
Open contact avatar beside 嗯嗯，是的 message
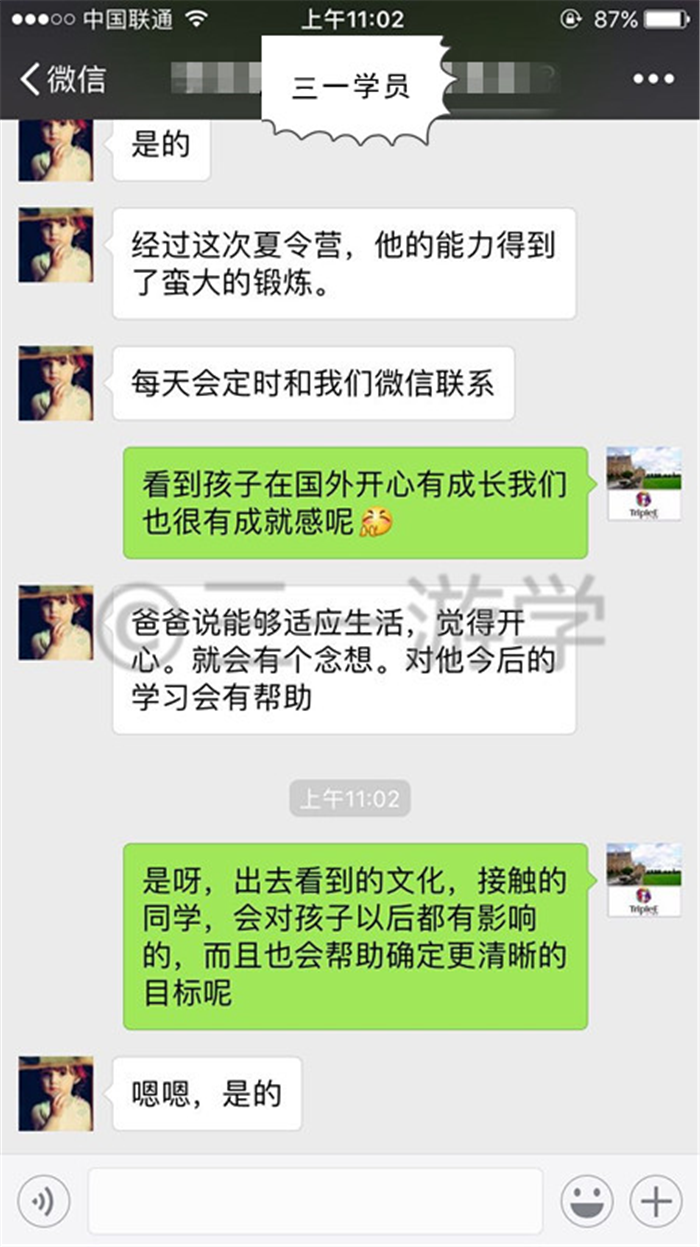pyautogui.click(x=56, y=1094)
